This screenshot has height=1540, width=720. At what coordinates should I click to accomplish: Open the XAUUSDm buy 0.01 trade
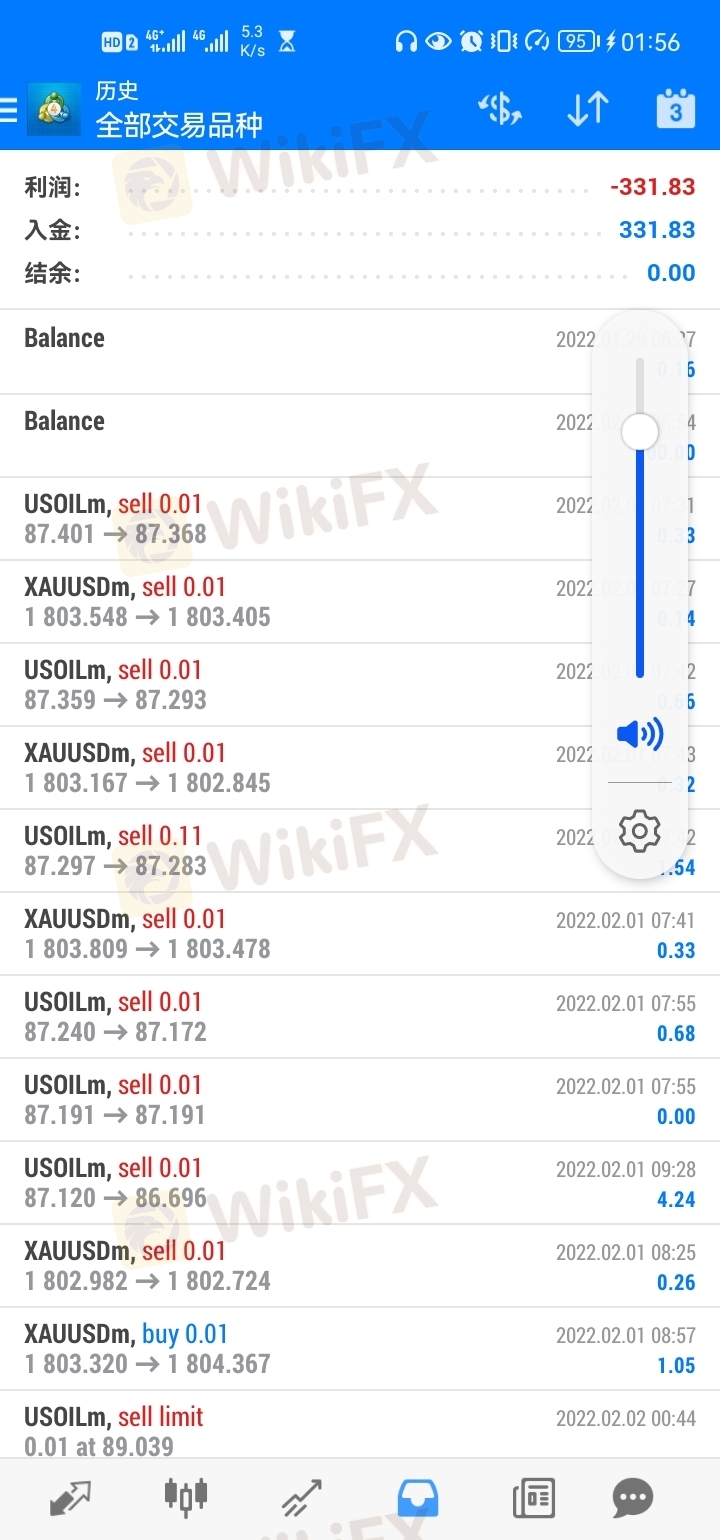coord(360,1348)
